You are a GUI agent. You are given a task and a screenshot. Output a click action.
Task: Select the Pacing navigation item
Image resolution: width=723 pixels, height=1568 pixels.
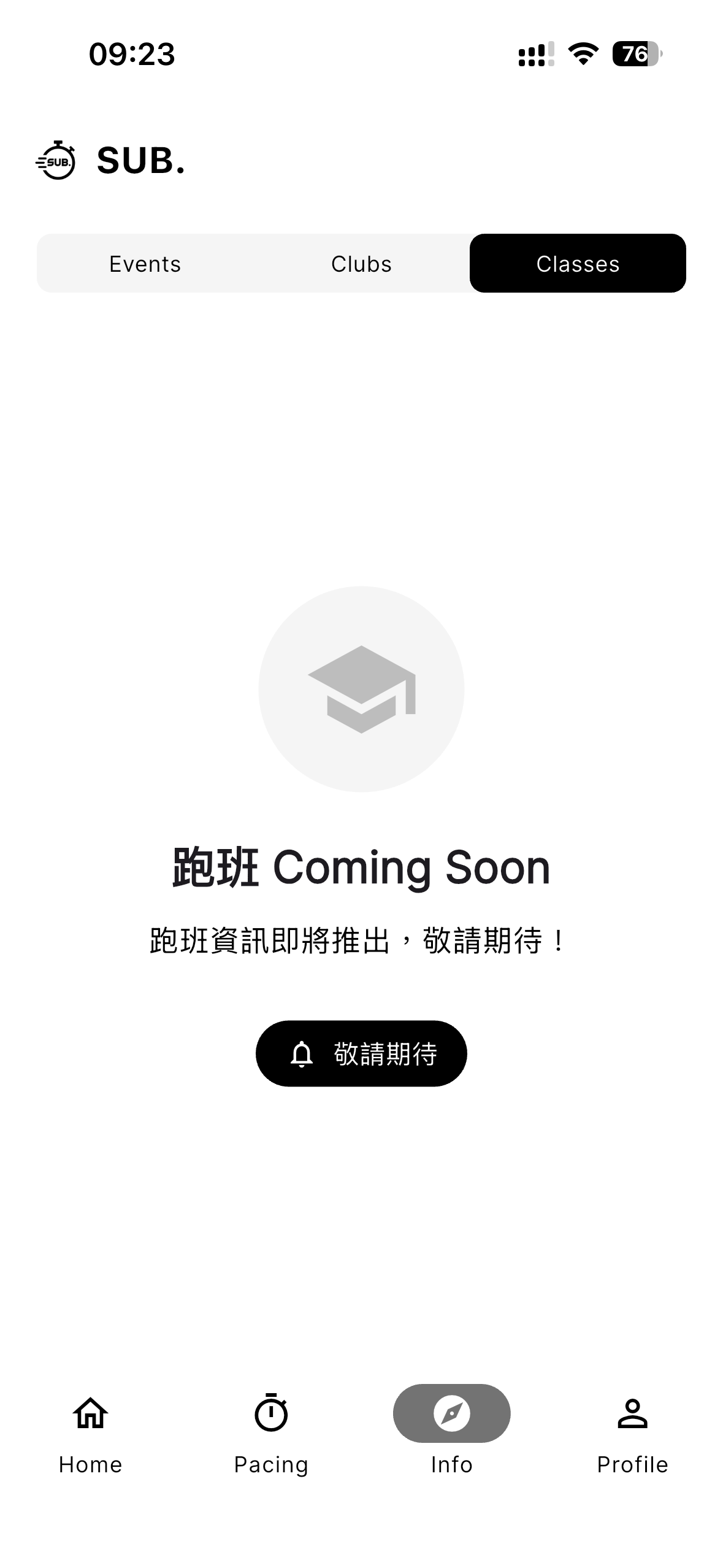point(271,1465)
